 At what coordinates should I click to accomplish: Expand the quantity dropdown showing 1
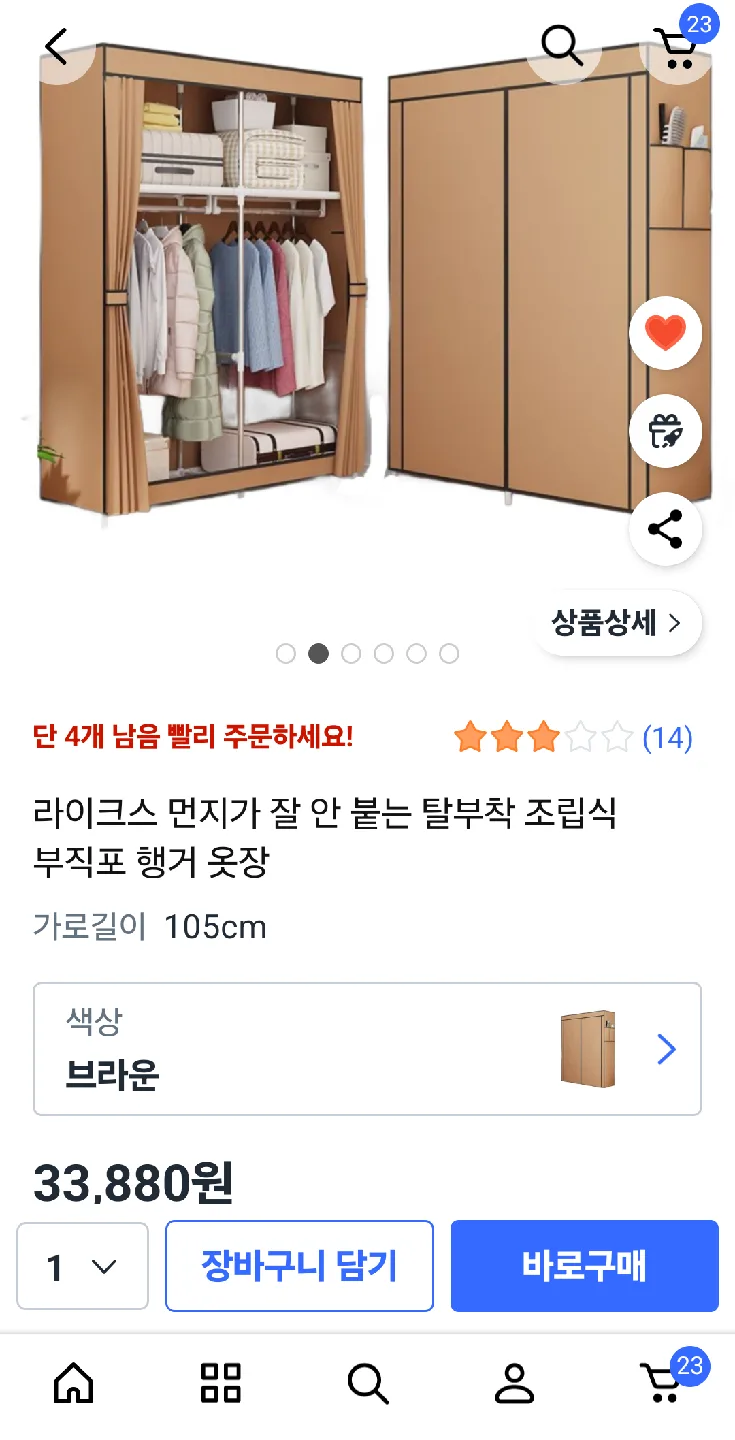[82, 1267]
